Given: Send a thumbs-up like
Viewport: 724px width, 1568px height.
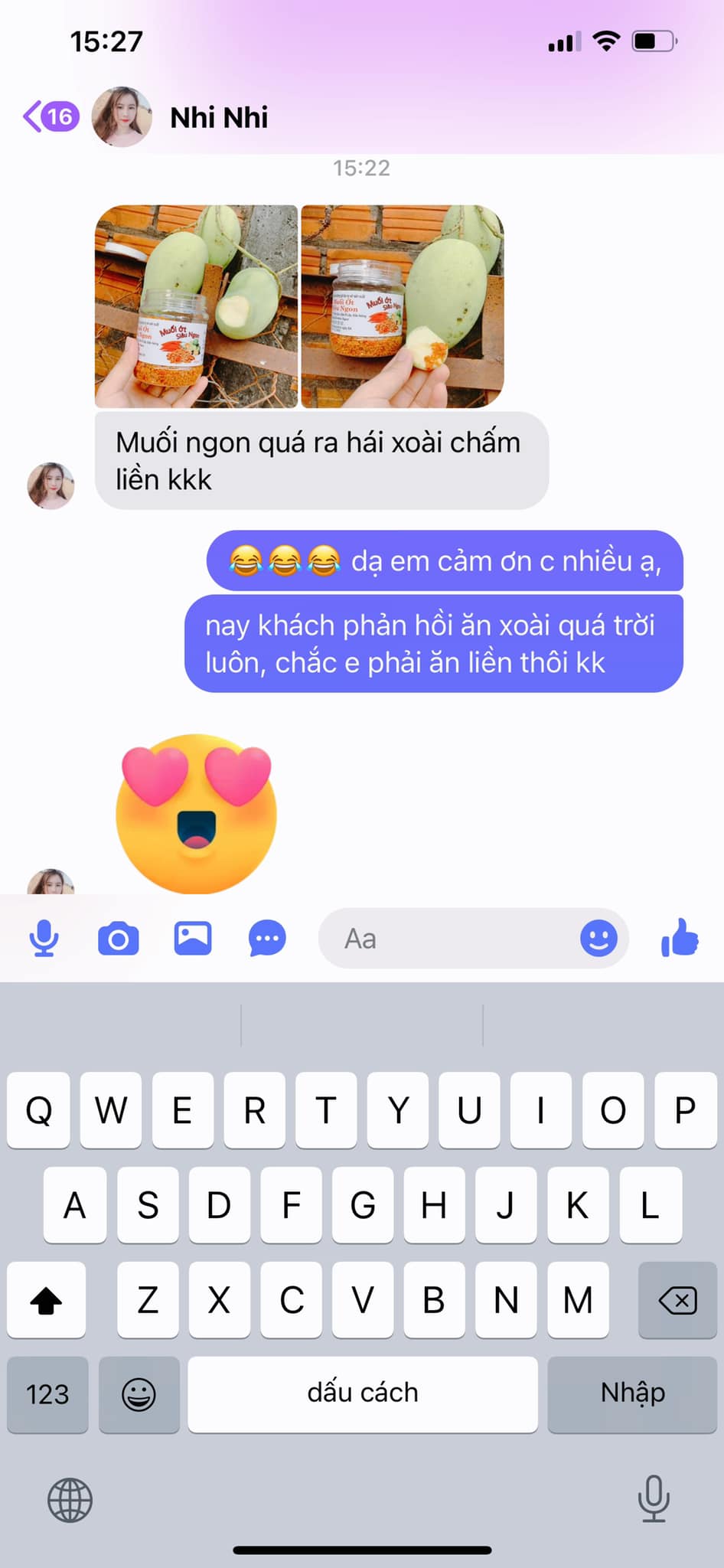Looking at the screenshot, I should (x=680, y=938).
